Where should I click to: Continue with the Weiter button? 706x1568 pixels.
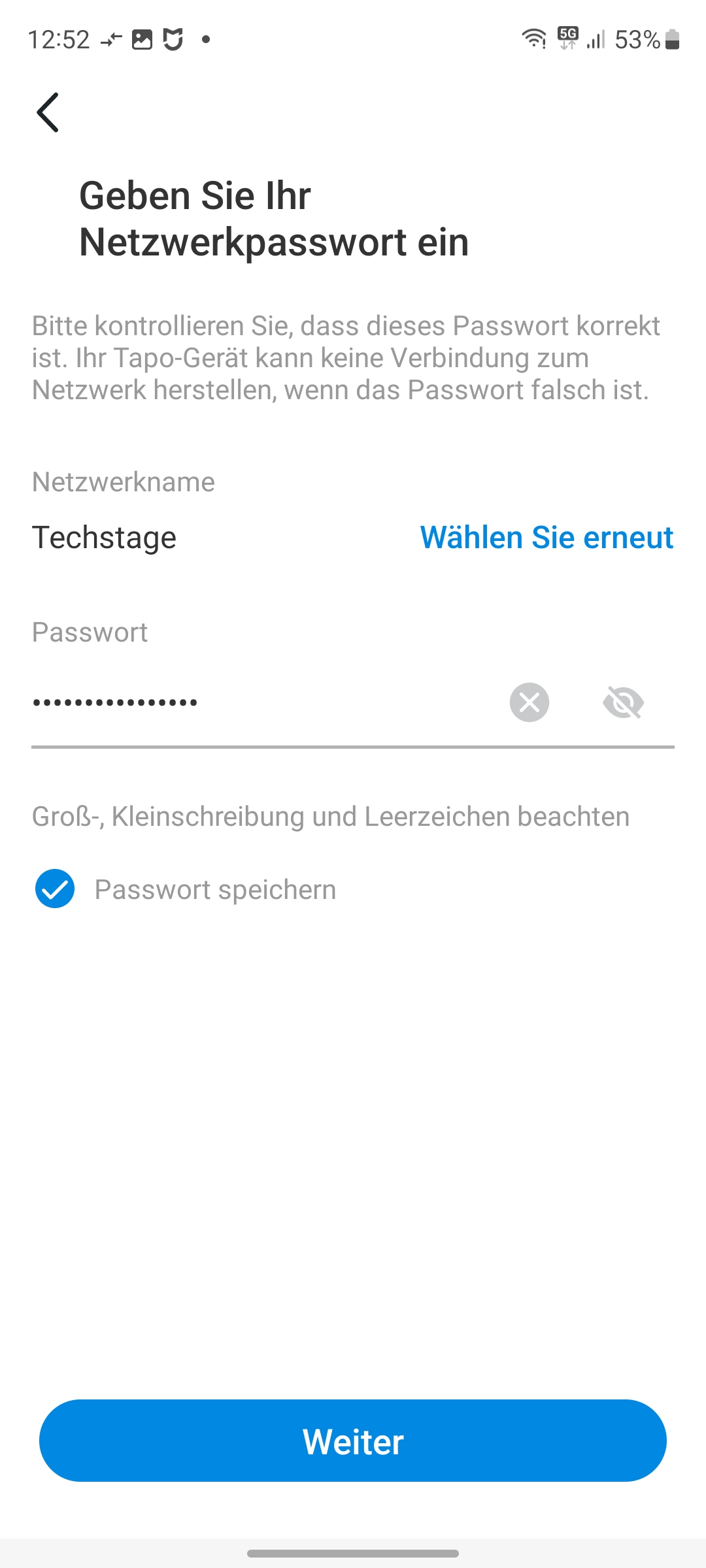353,1441
